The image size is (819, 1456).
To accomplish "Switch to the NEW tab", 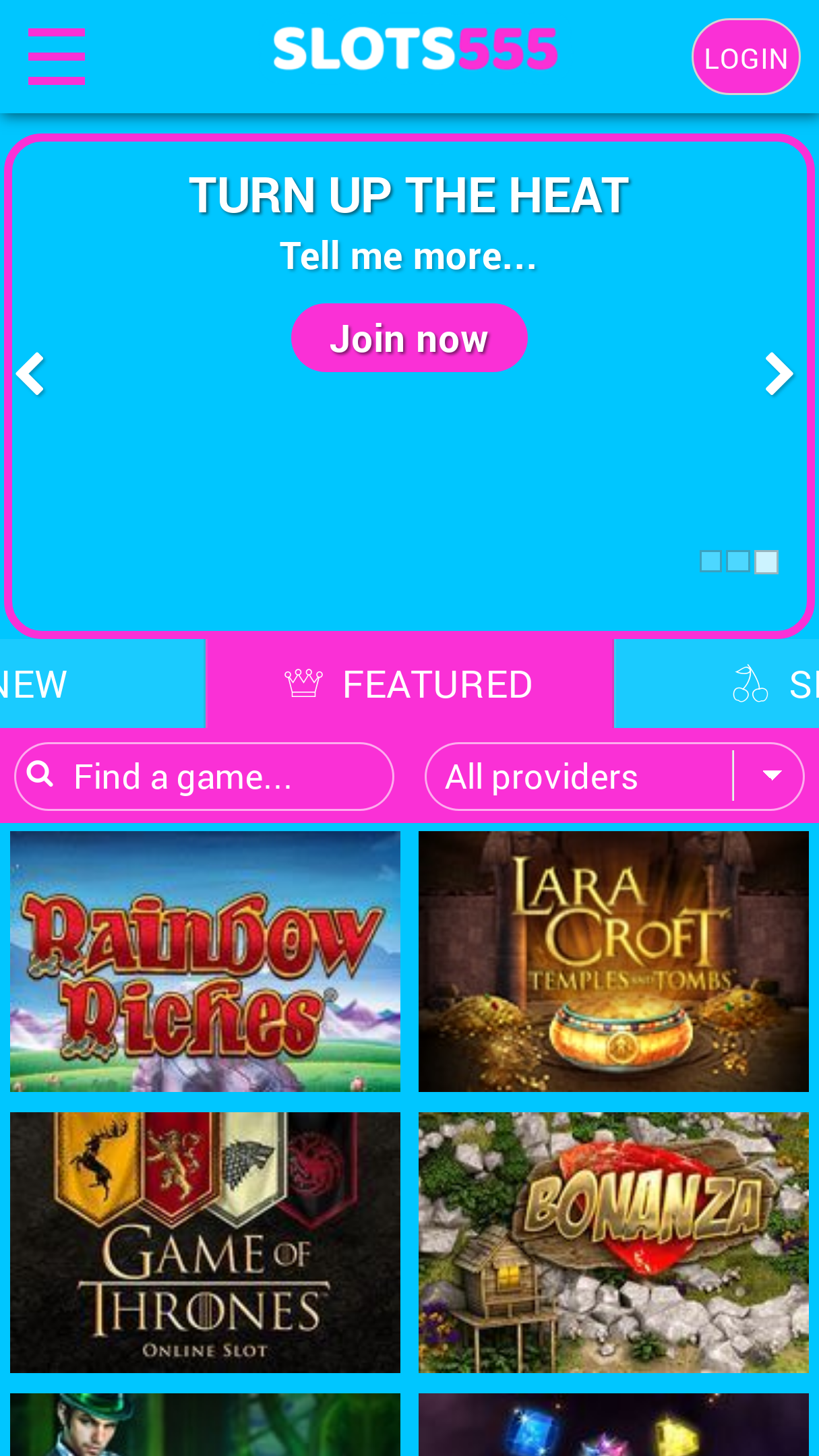I will pyautogui.click(x=102, y=684).
